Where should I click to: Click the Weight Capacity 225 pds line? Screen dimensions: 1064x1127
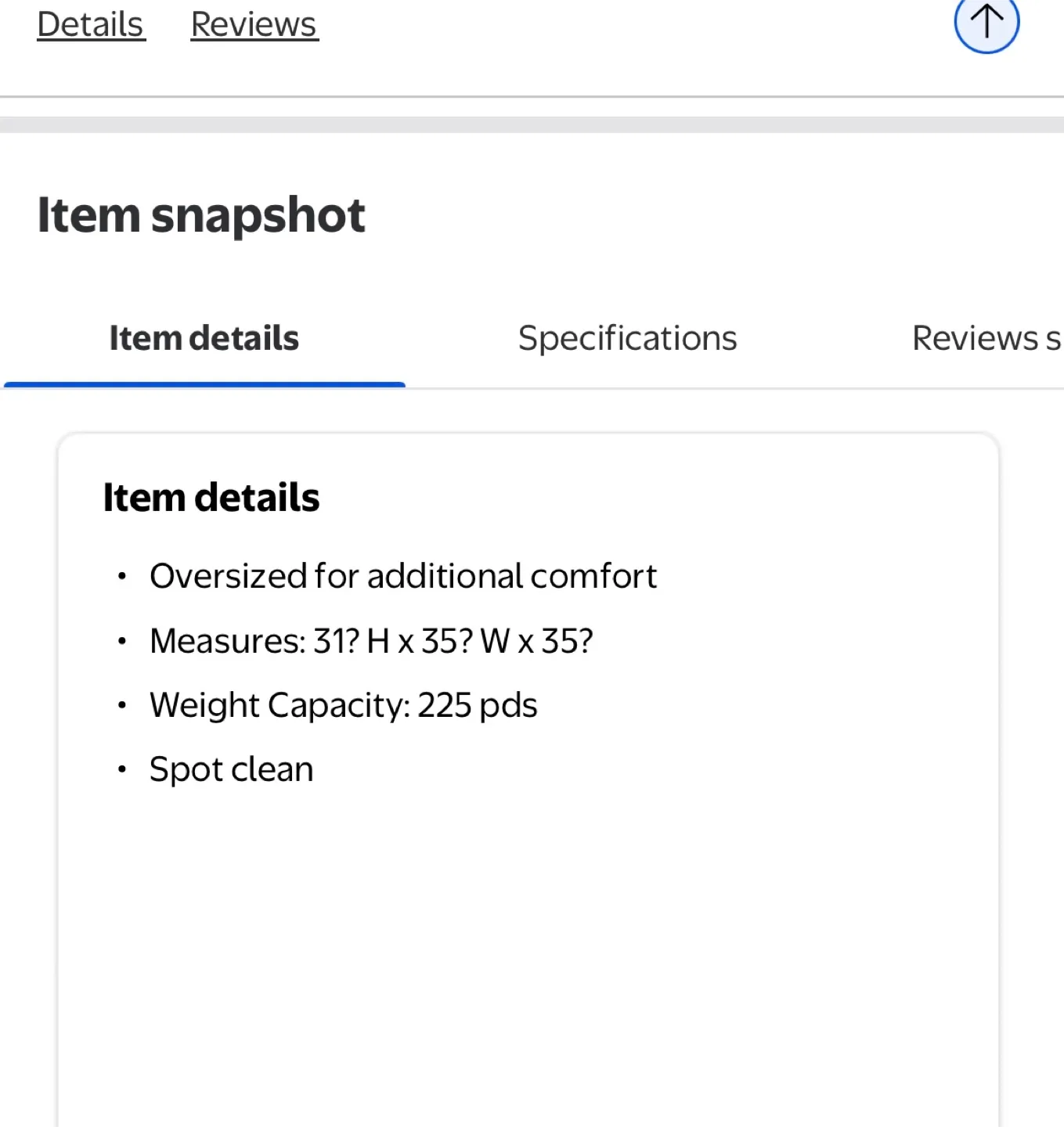tap(344, 704)
